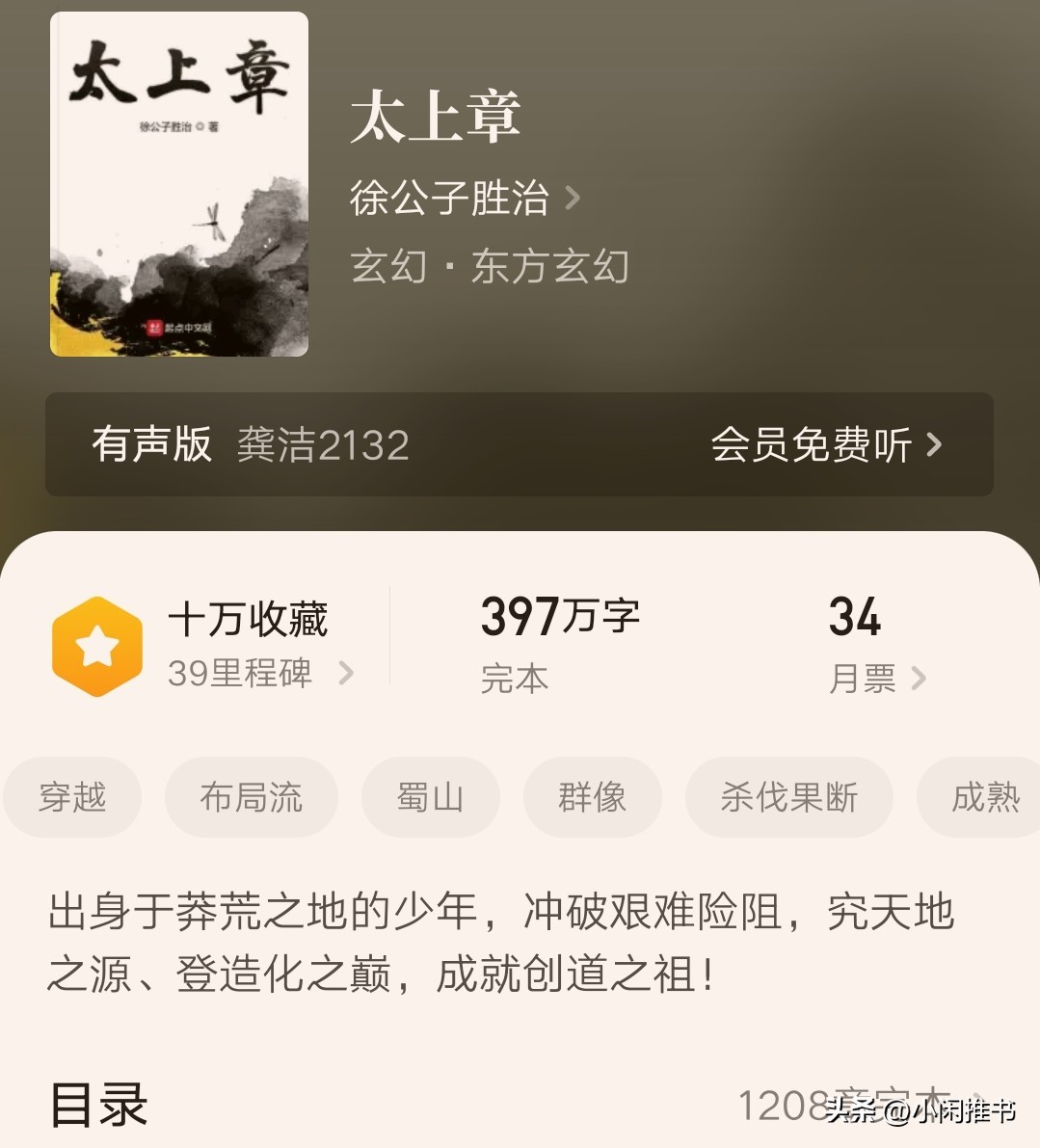The width and height of the screenshot is (1040, 1148).
Task: Select the 穿越 tag
Action: point(72,797)
